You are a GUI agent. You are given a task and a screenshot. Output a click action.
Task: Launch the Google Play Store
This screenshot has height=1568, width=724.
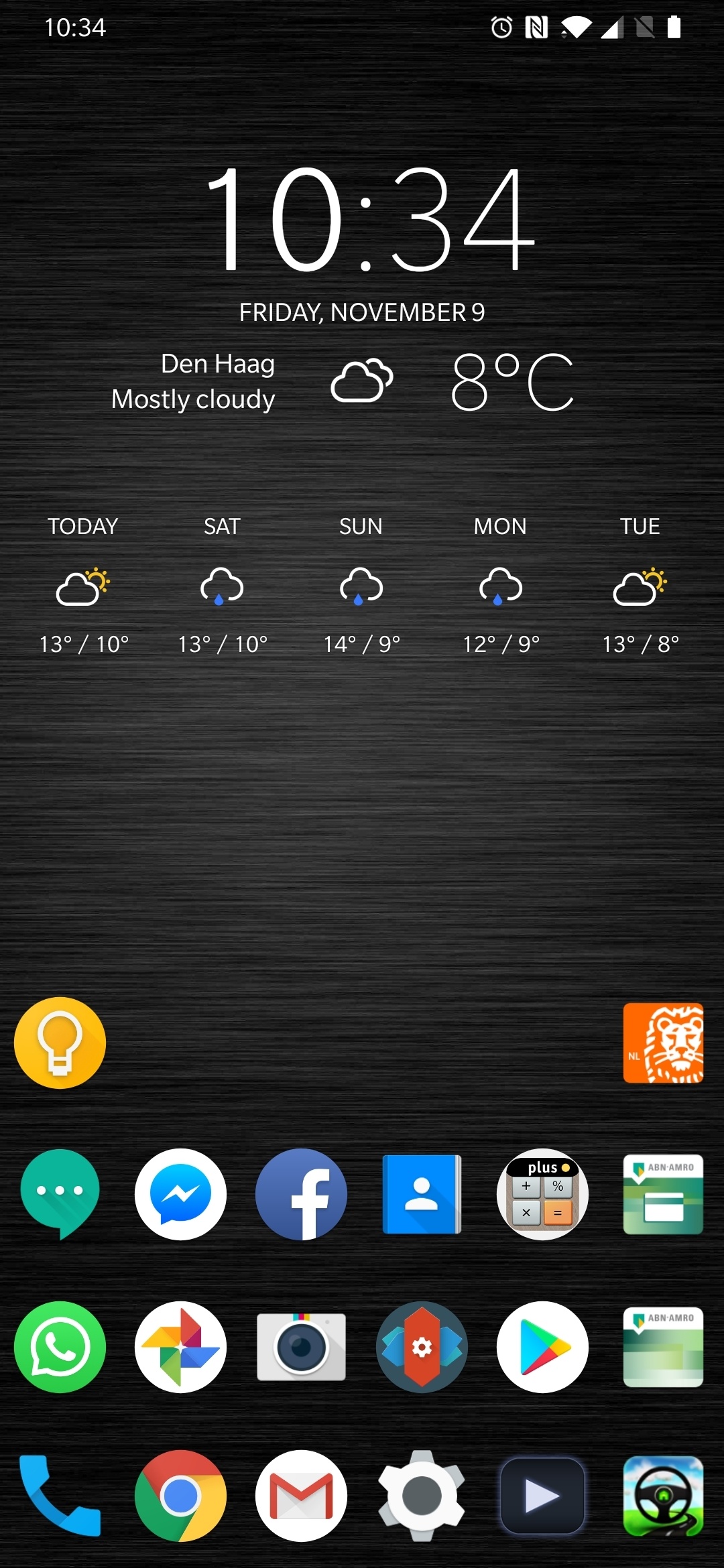coord(542,1347)
